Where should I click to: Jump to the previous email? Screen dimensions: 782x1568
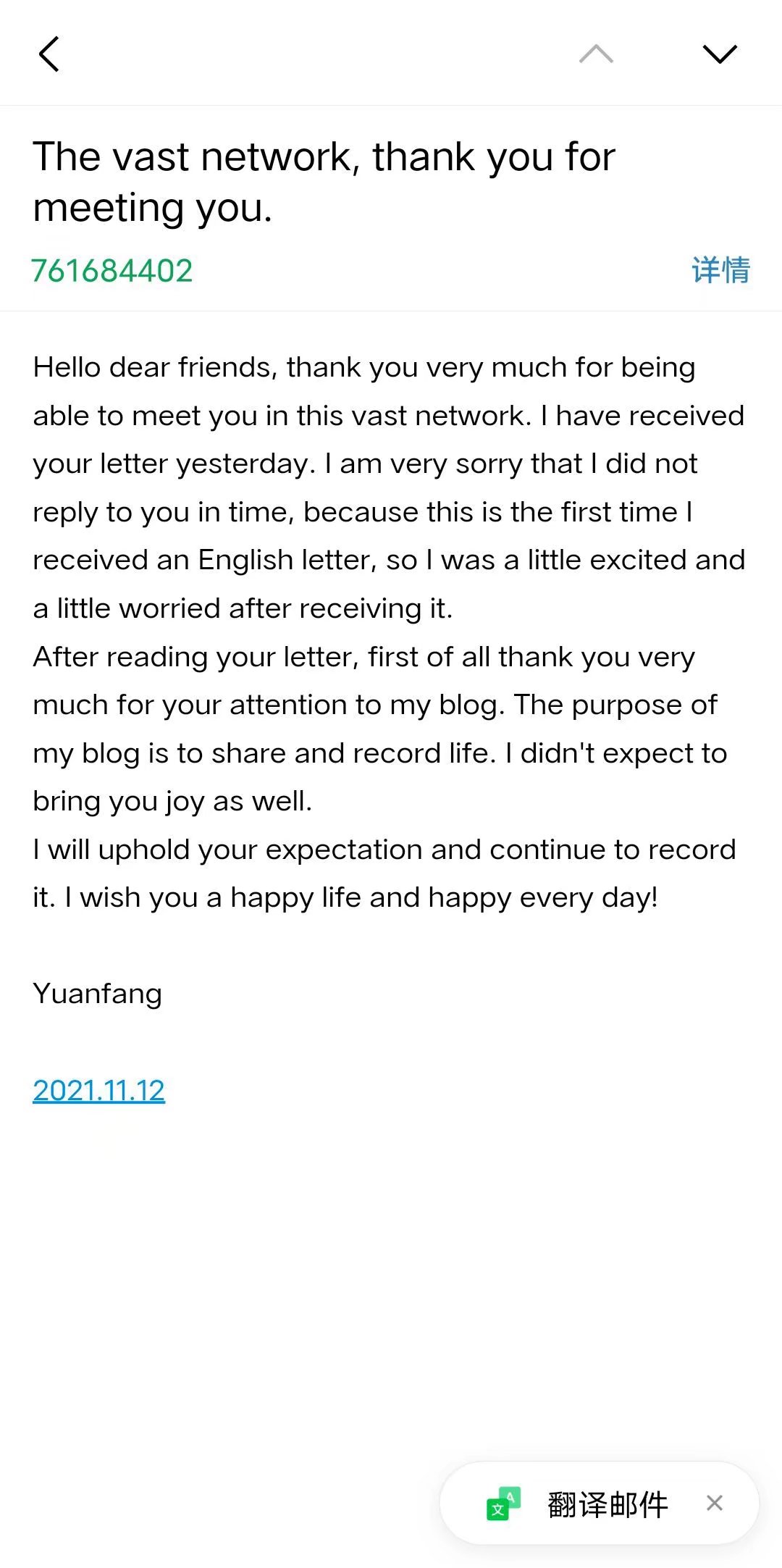(596, 54)
